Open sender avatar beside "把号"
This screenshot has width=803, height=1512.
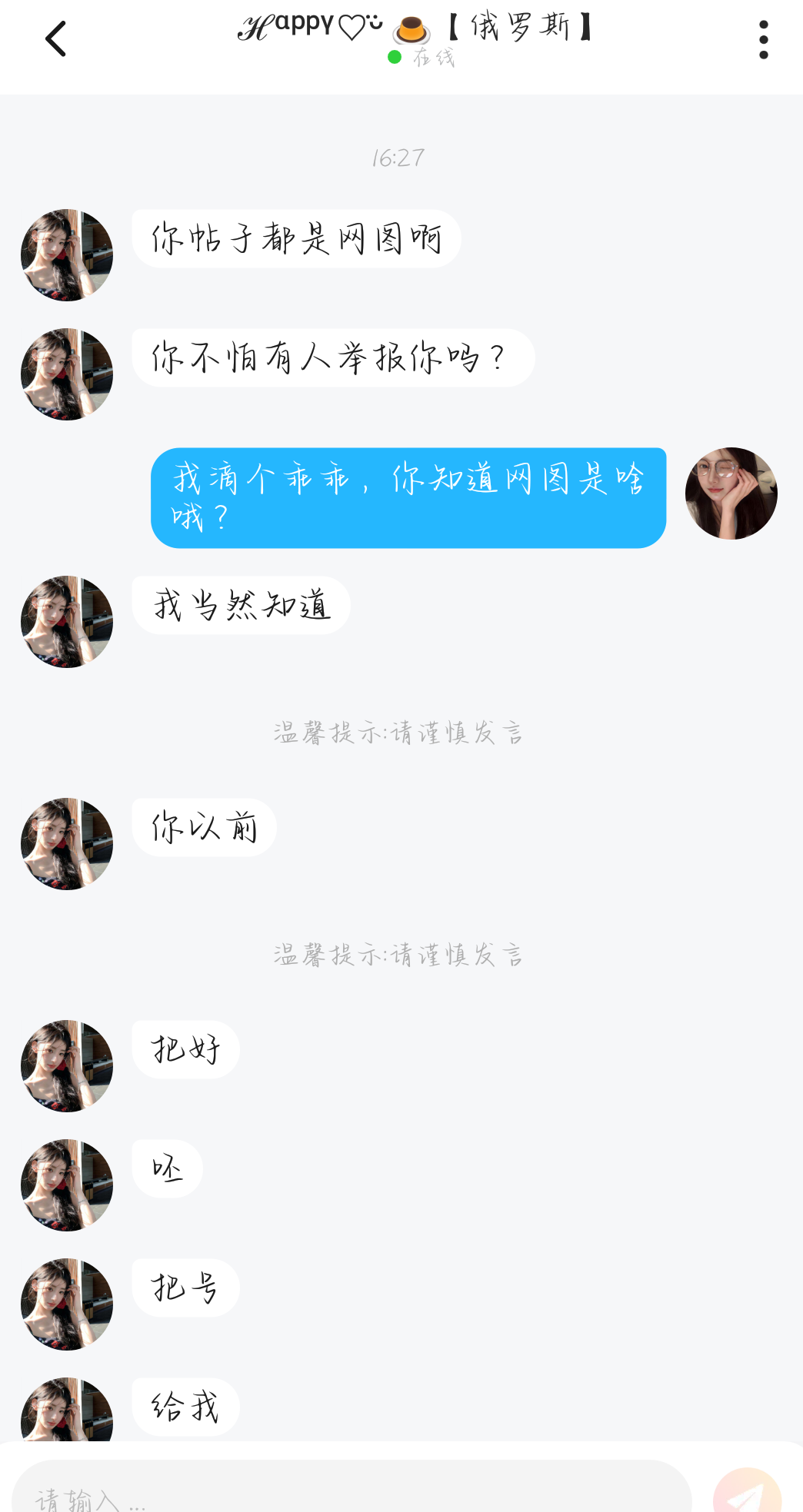pos(67,1304)
